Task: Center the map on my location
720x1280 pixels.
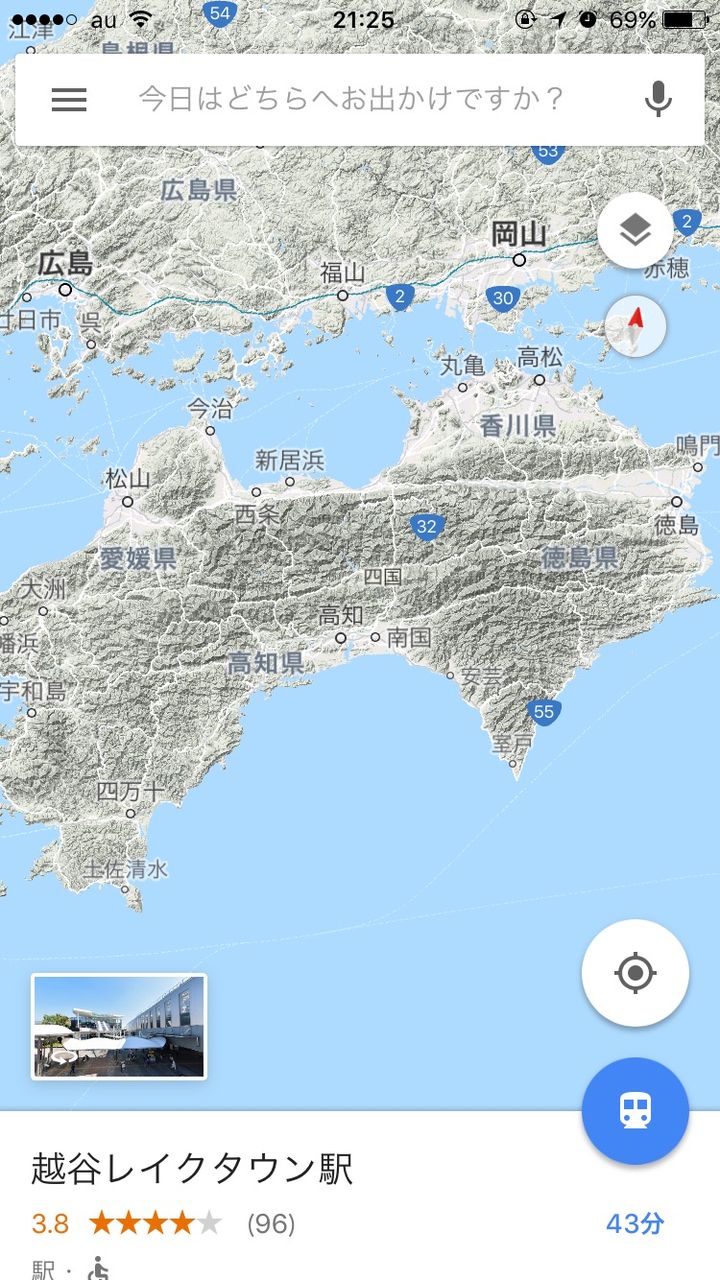Action: (635, 973)
